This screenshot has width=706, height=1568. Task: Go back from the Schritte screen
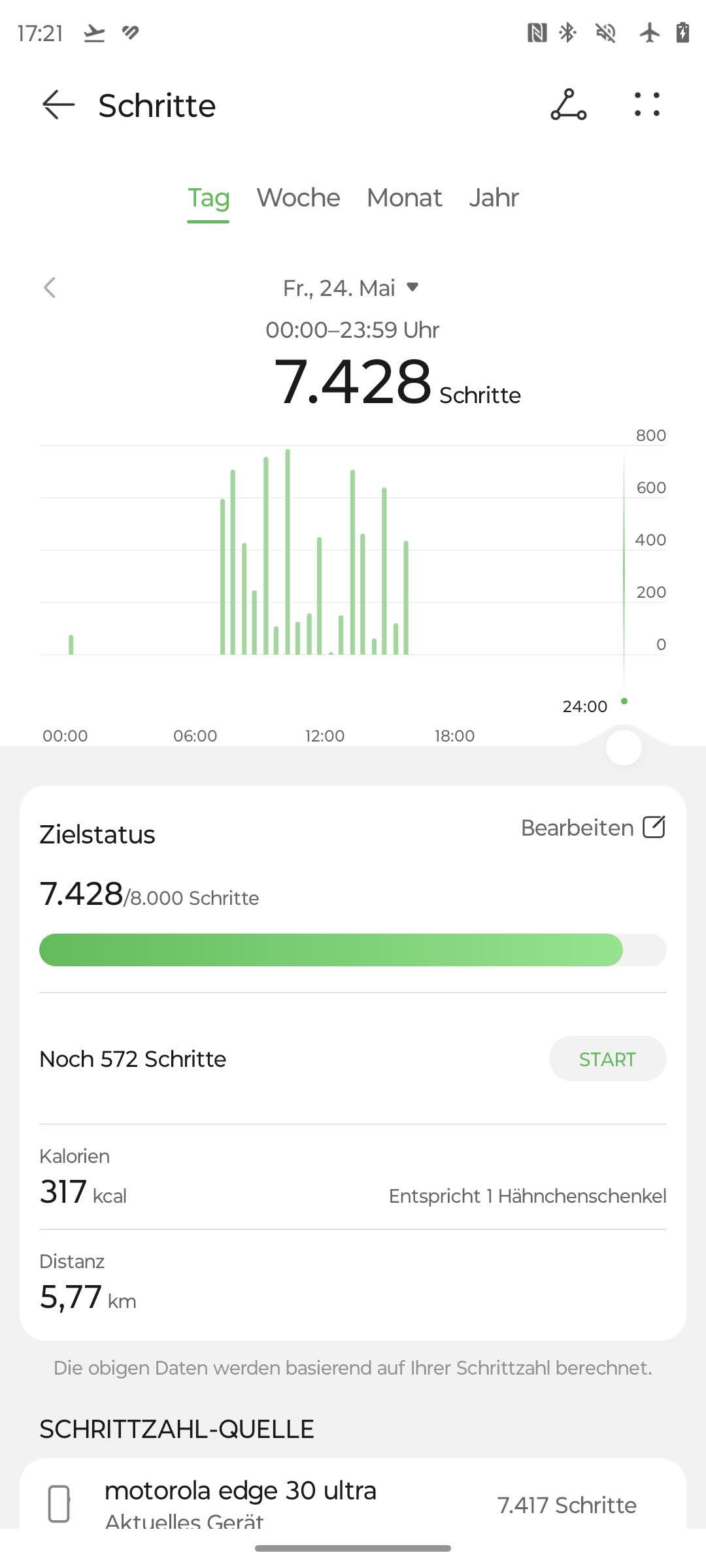[58, 105]
